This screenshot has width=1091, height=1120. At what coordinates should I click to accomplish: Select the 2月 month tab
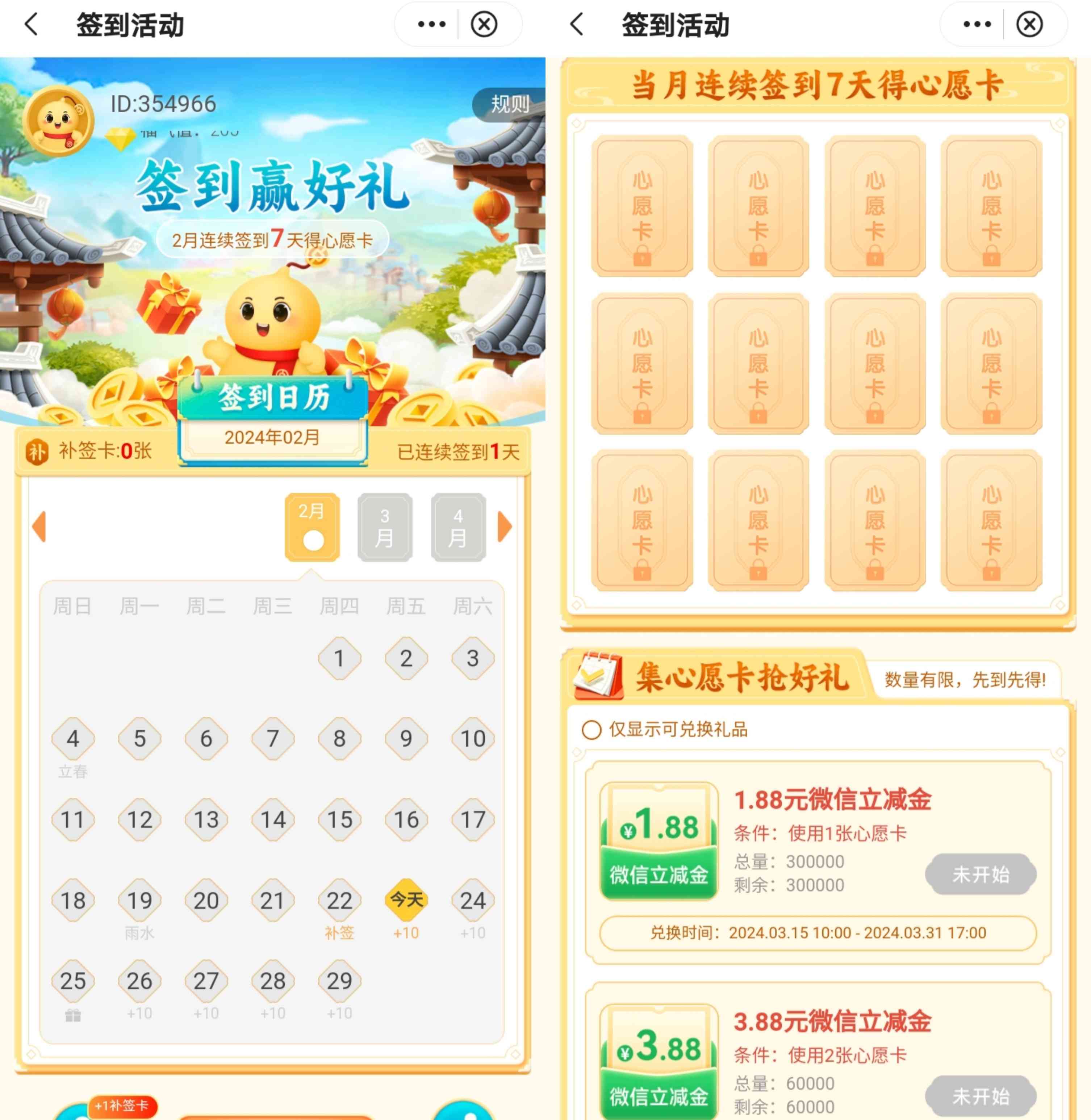coord(312,527)
